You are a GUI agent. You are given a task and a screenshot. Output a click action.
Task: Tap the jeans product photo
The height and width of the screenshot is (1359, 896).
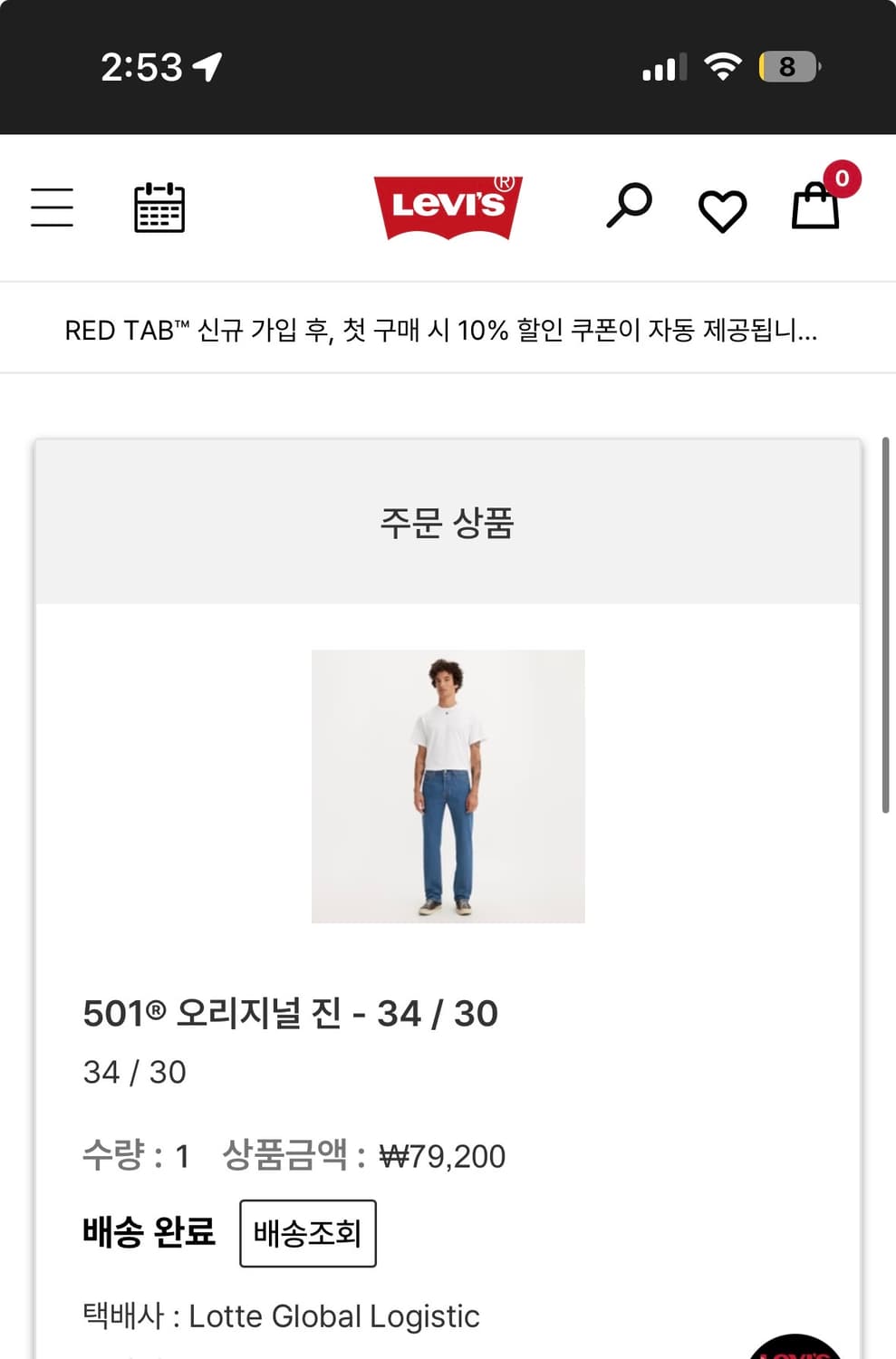tap(448, 785)
